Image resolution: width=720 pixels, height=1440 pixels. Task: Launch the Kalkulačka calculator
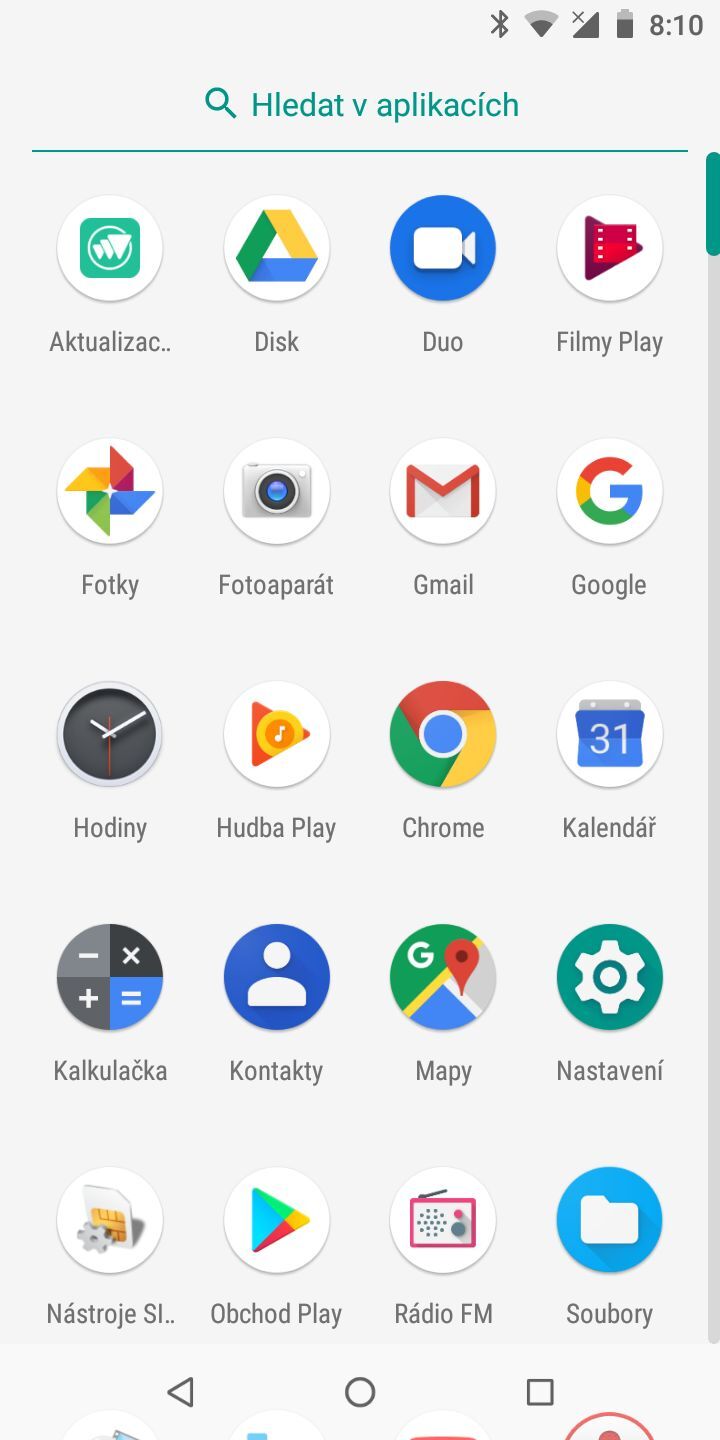(x=110, y=977)
